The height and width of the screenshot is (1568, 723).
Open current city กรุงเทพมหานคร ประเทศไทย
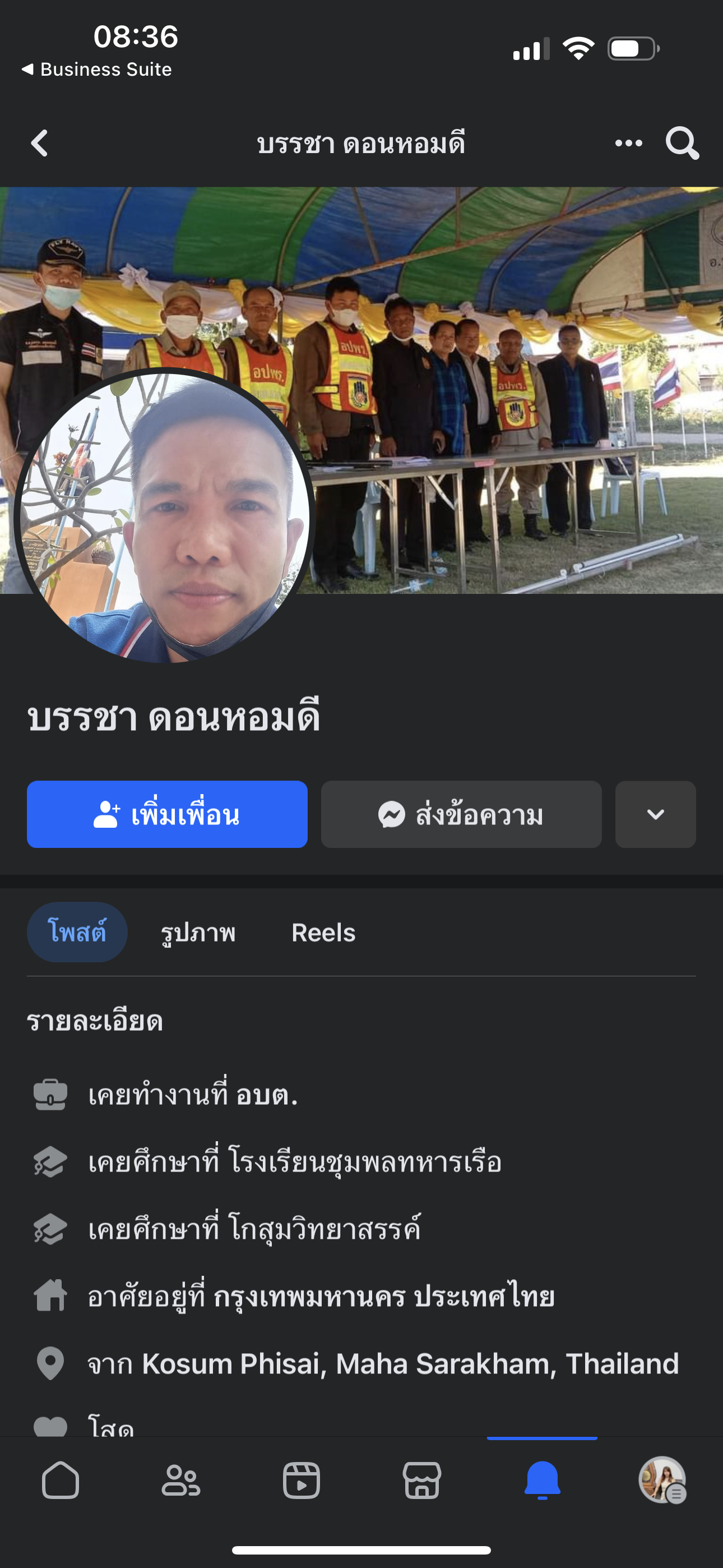(384, 1296)
